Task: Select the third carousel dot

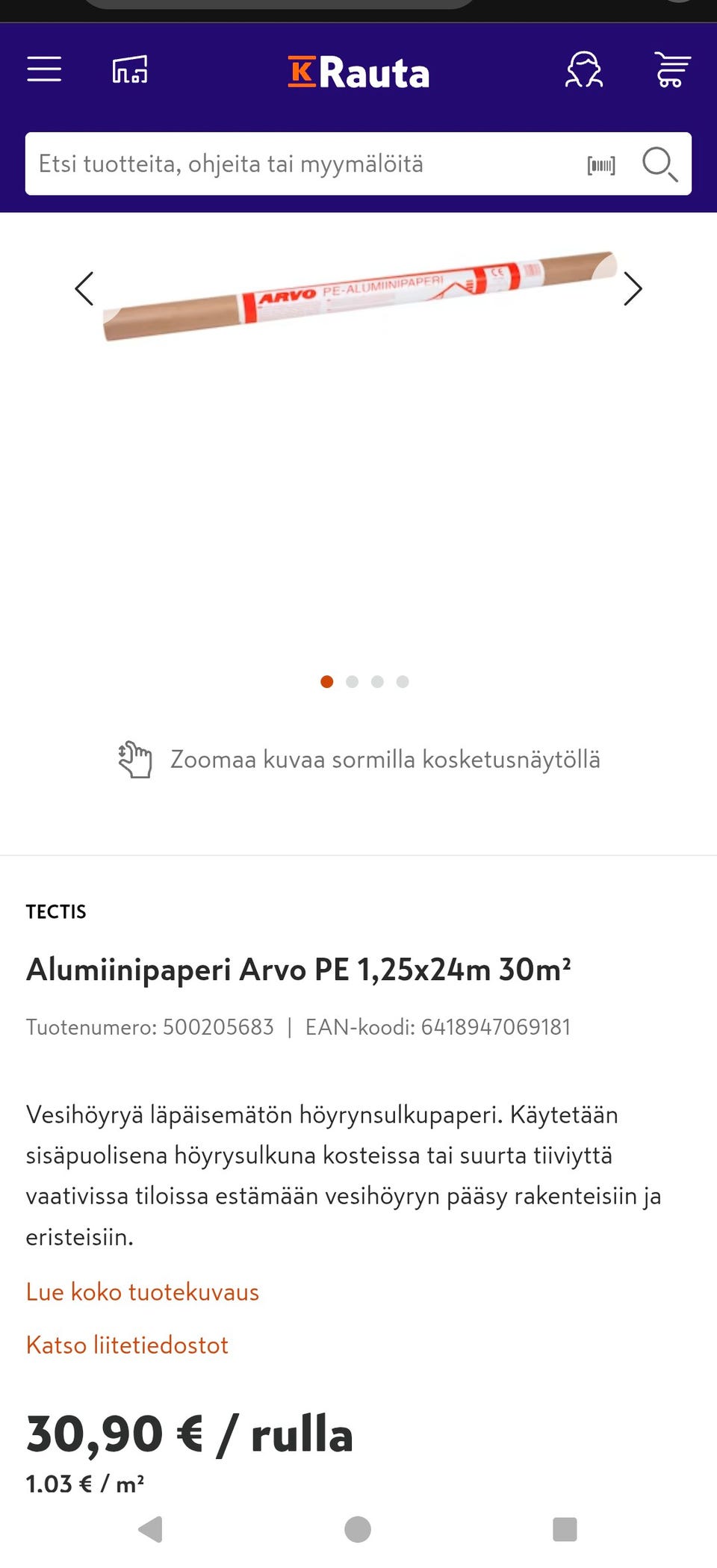Action: 377,681
